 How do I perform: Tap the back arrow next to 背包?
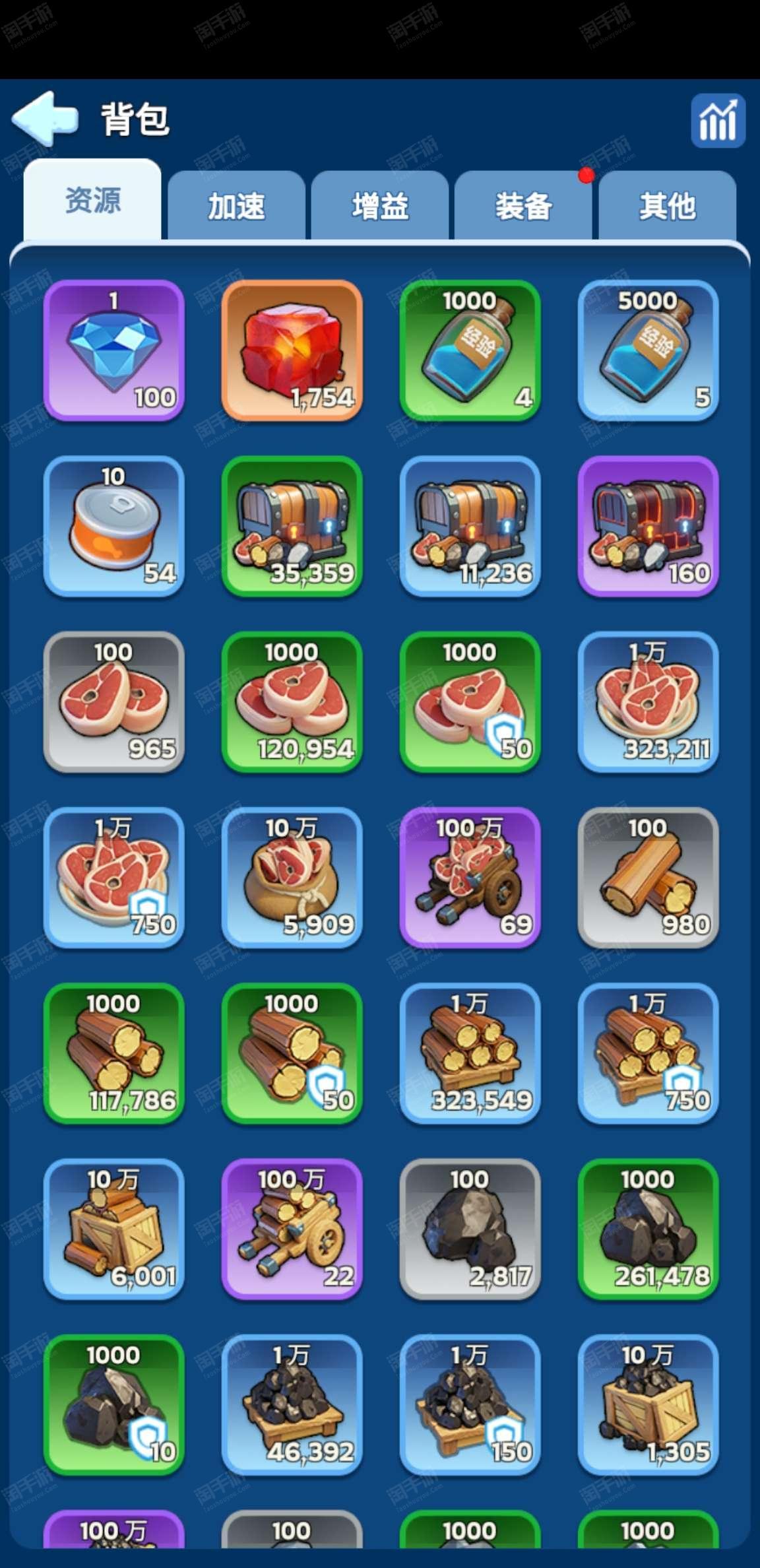click(x=45, y=119)
